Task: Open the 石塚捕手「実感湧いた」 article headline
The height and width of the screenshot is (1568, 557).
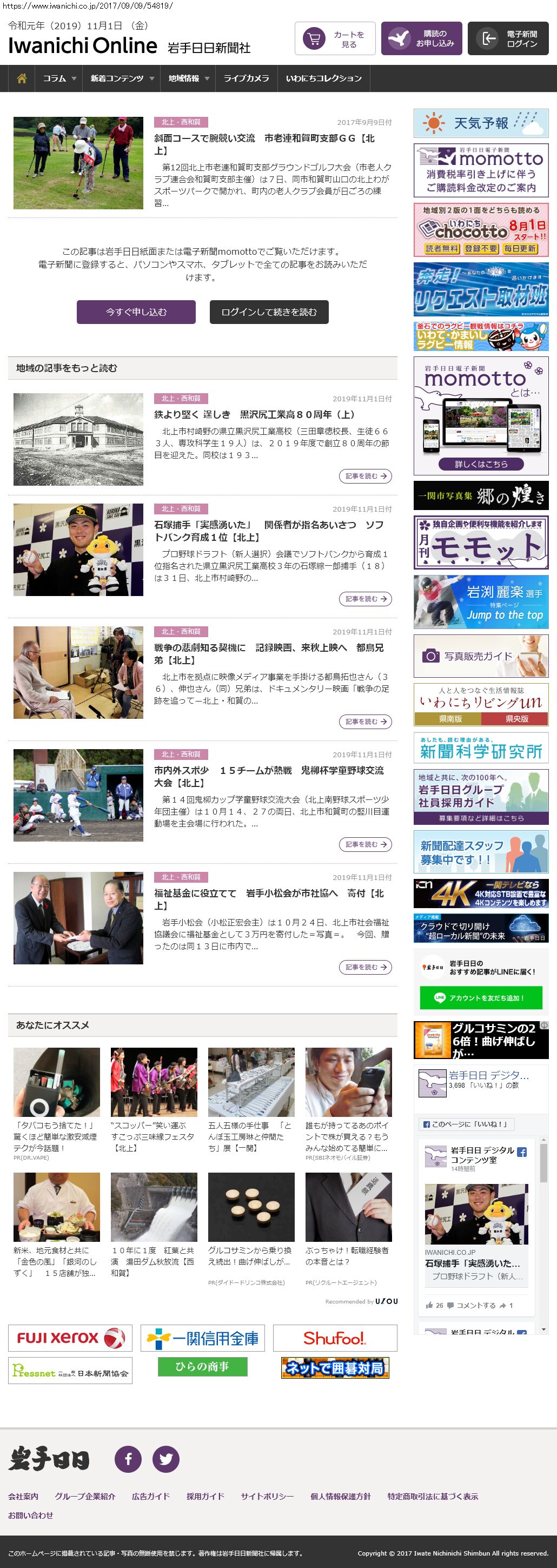Action: [268, 531]
